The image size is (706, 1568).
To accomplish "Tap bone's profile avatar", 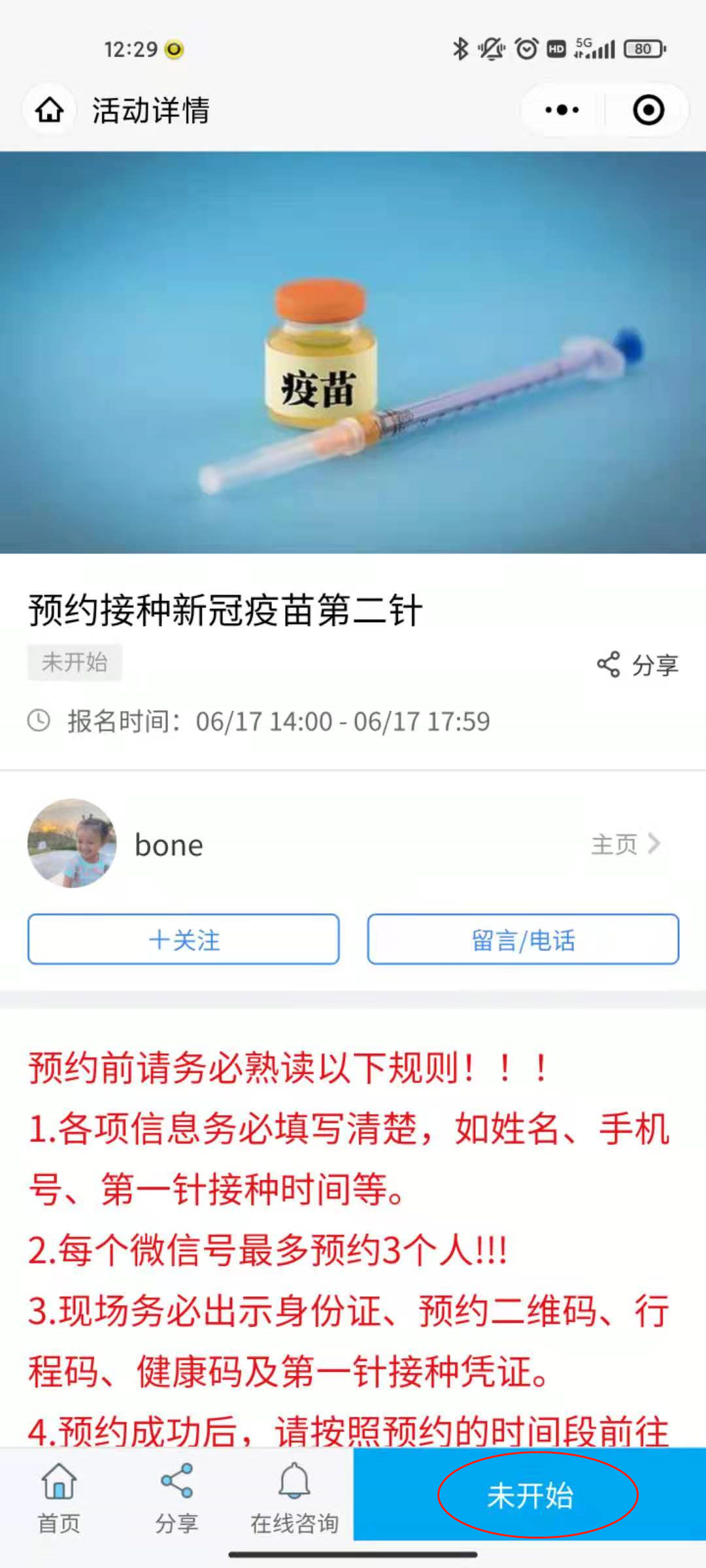I will [72, 843].
